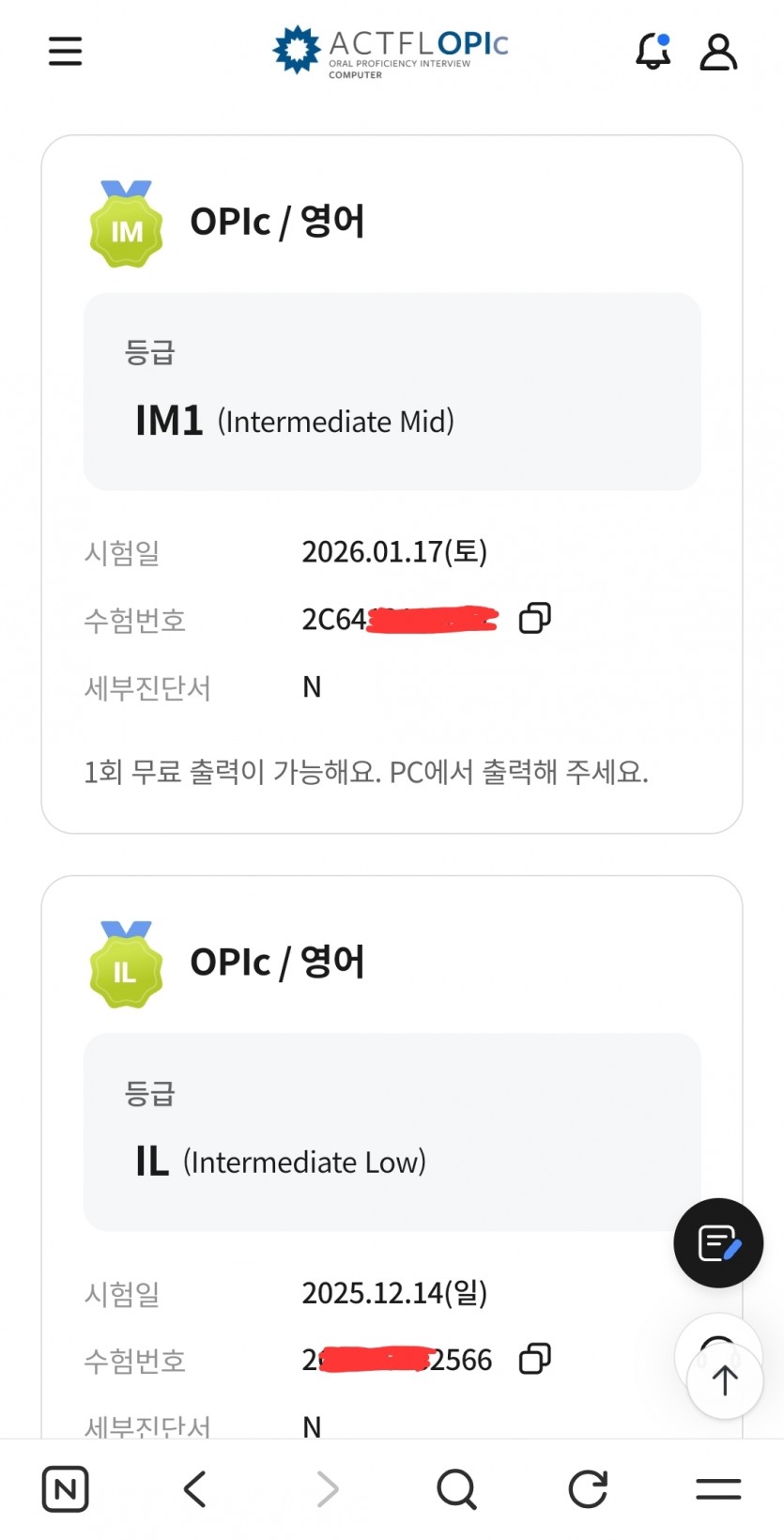Open the user profile icon

coord(718,52)
